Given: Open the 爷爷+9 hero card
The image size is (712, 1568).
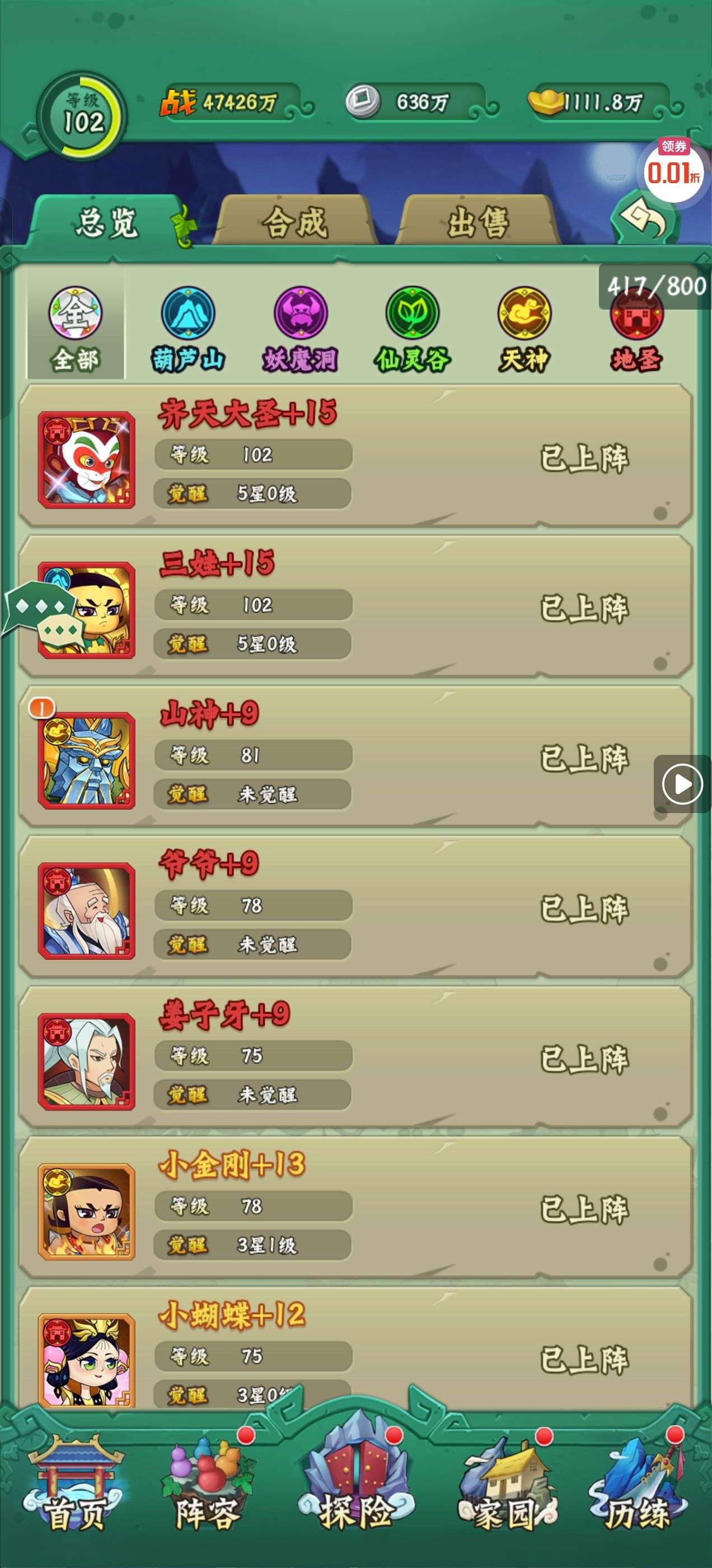Looking at the screenshot, I should coord(356,907).
